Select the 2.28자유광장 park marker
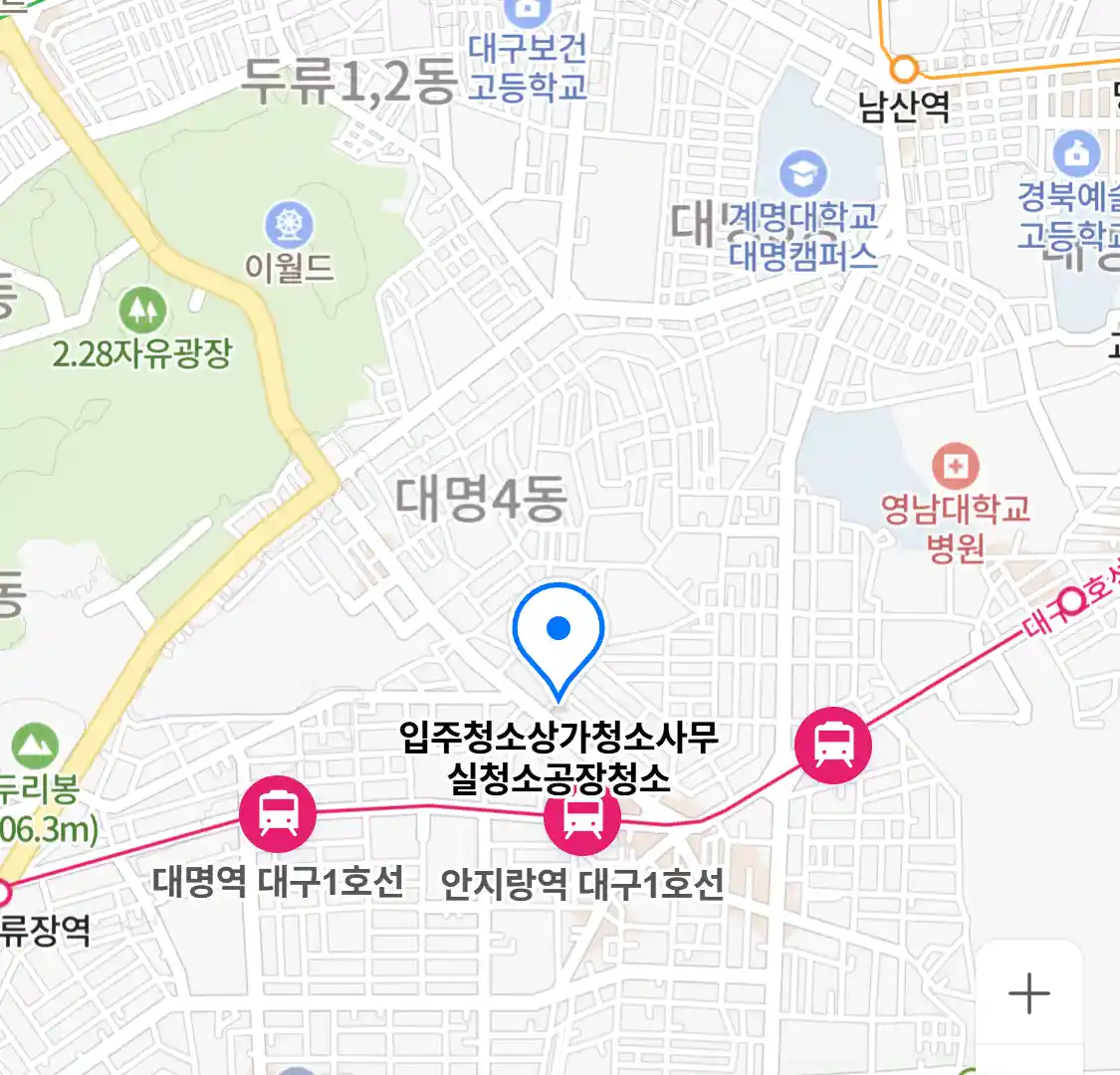This screenshot has width=1120, height=1075. pos(143,311)
